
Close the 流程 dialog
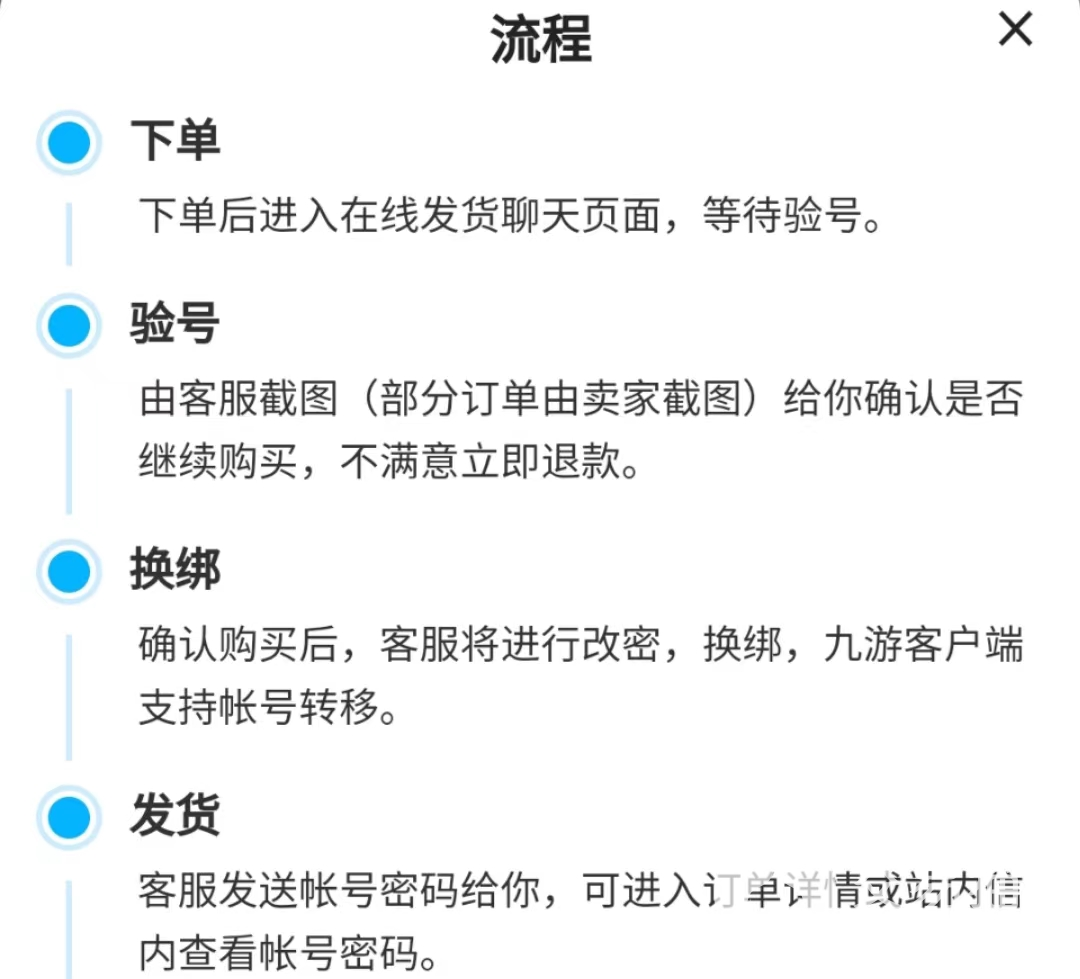click(1015, 31)
